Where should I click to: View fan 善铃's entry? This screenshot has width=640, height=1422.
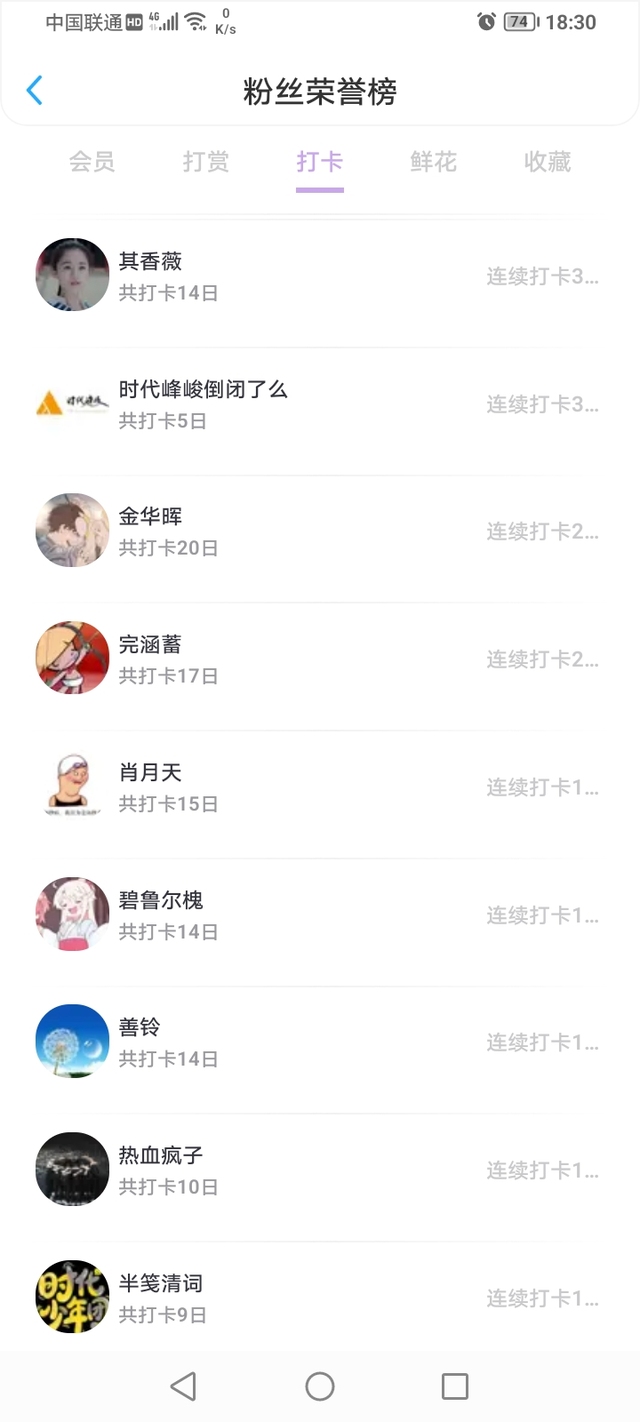(x=320, y=1042)
